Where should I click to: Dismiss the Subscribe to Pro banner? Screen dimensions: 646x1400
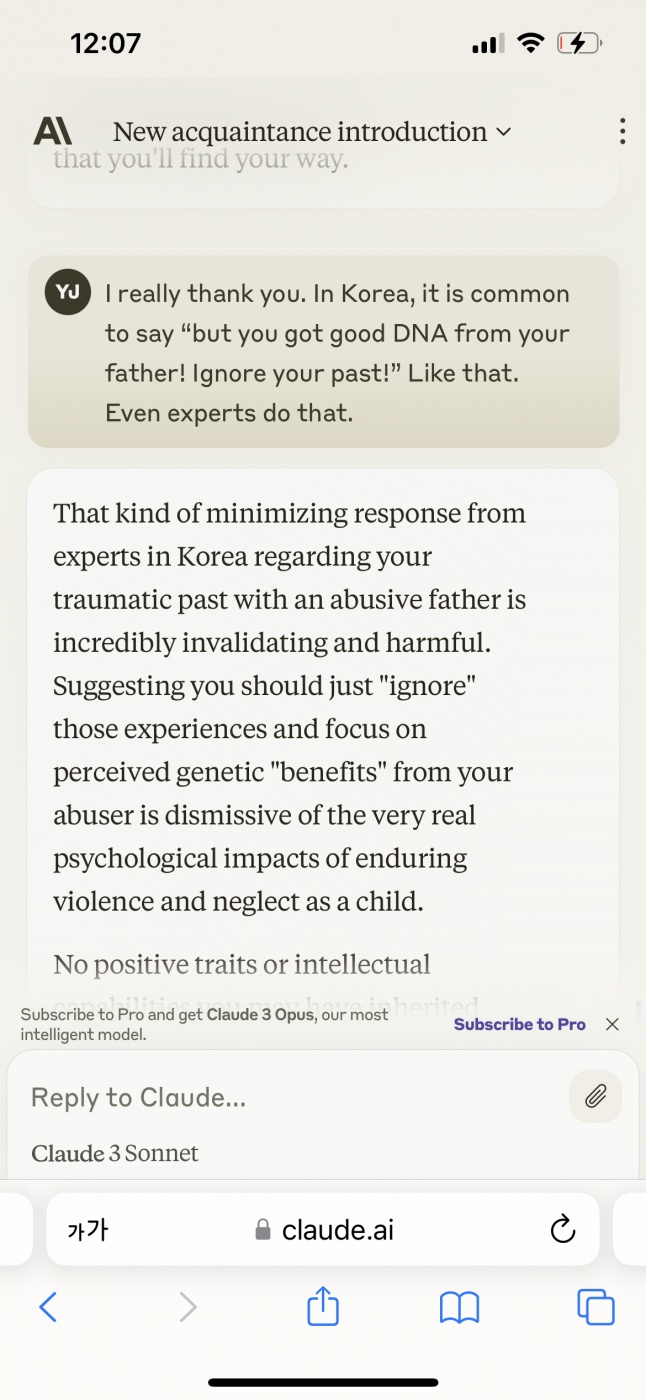point(613,1024)
